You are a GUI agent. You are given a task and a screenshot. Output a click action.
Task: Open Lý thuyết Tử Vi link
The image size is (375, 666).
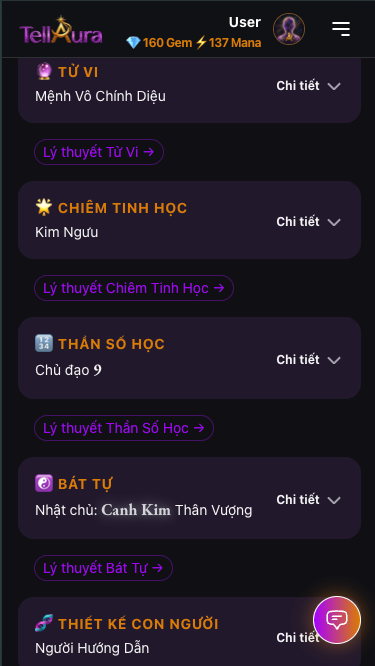(x=99, y=152)
